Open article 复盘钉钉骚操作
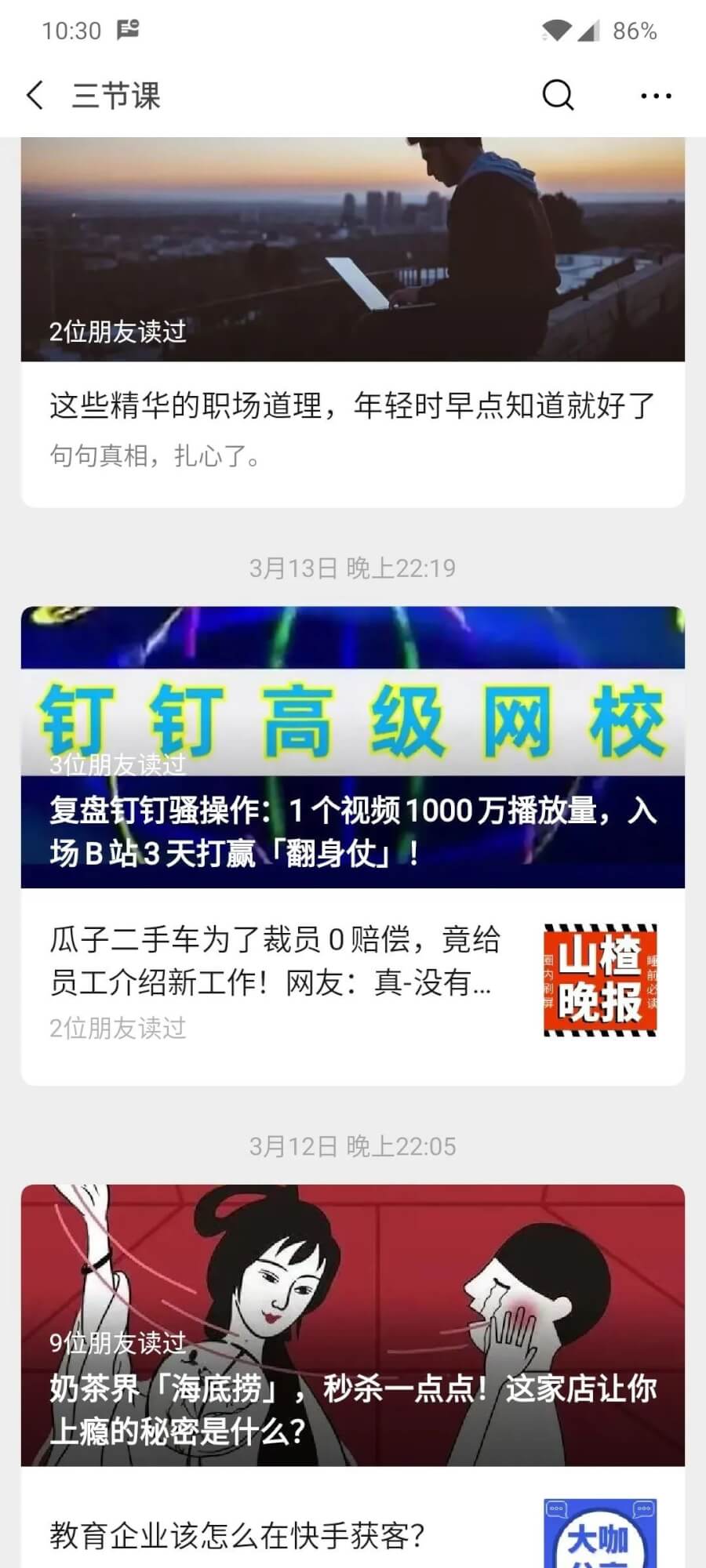Viewport: 706px width, 1568px height. pos(351,831)
